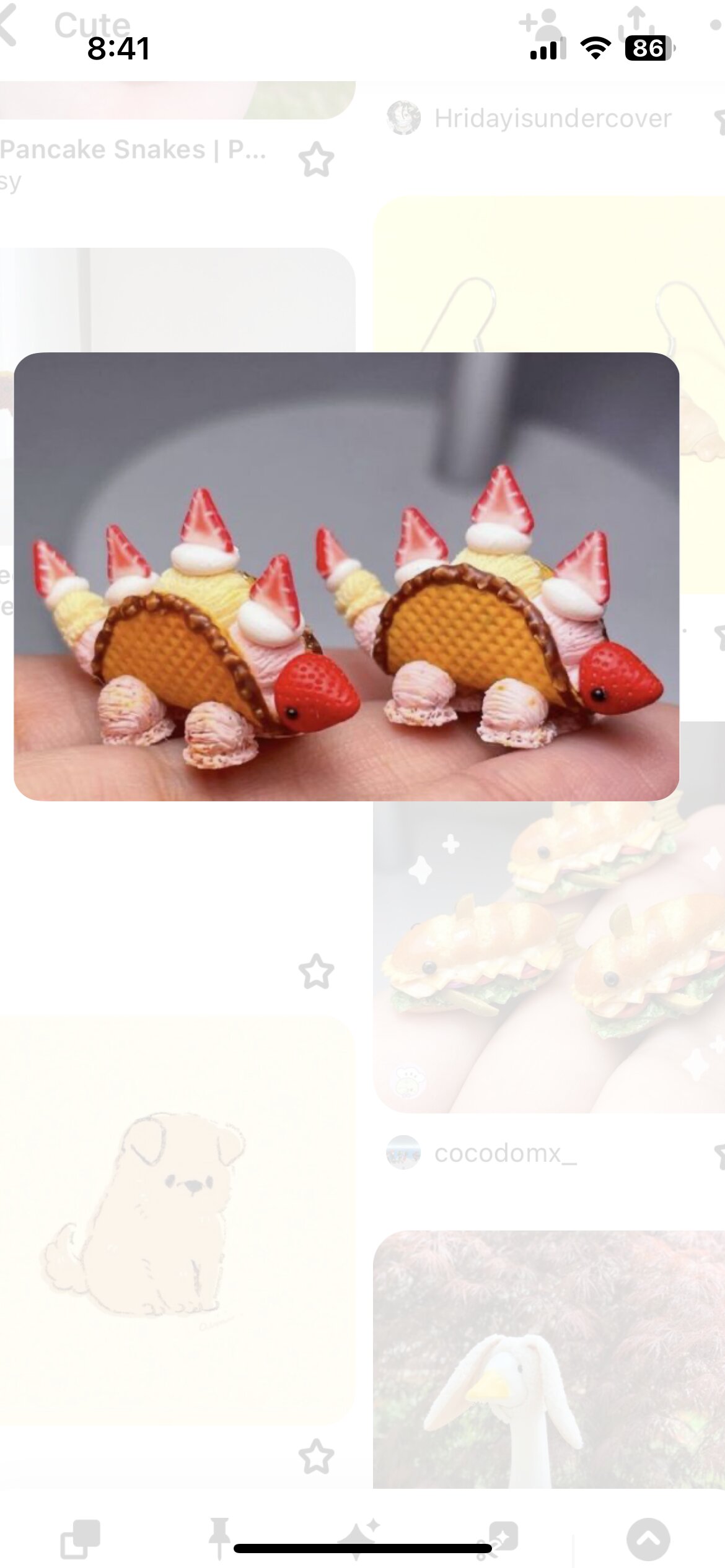Share this board

point(636,25)
